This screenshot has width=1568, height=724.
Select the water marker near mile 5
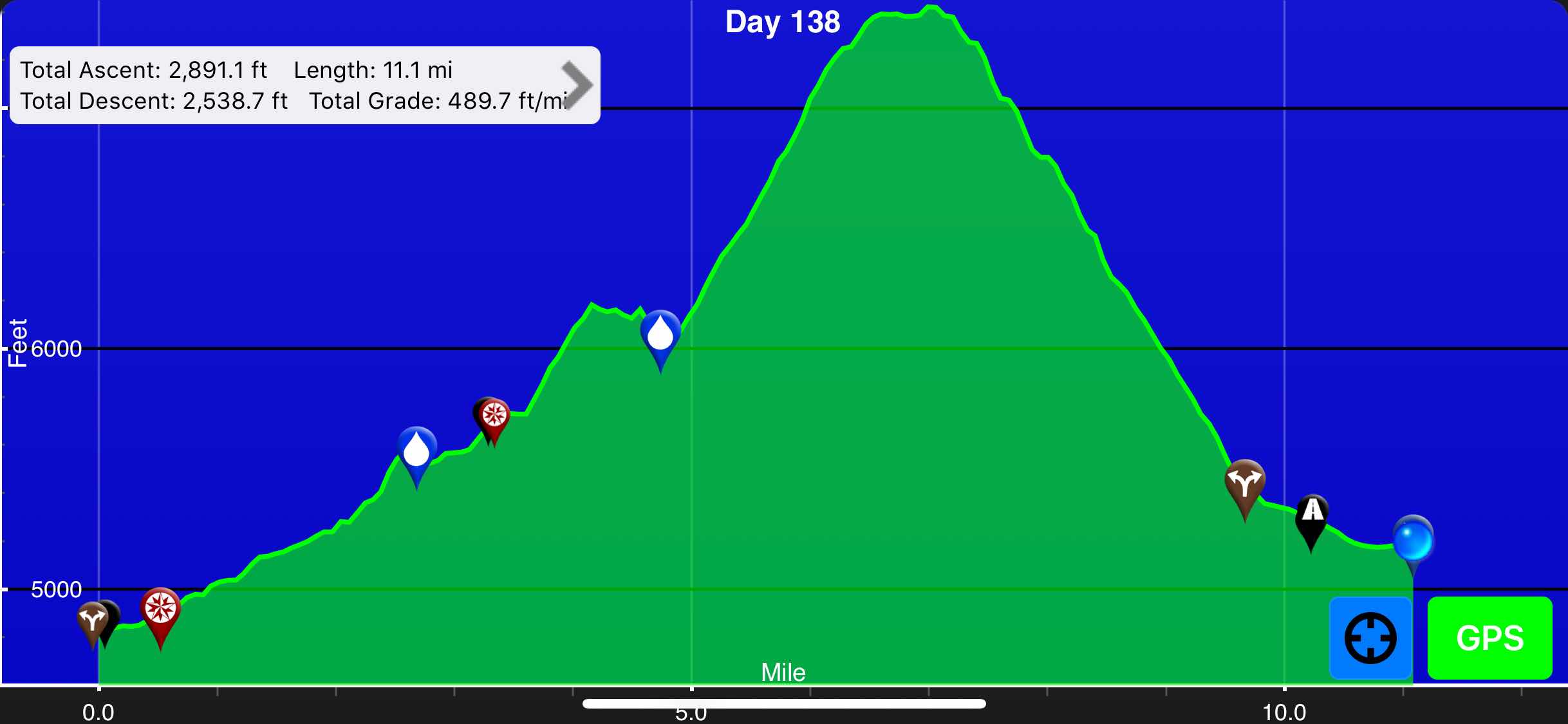tap(660, 335)
